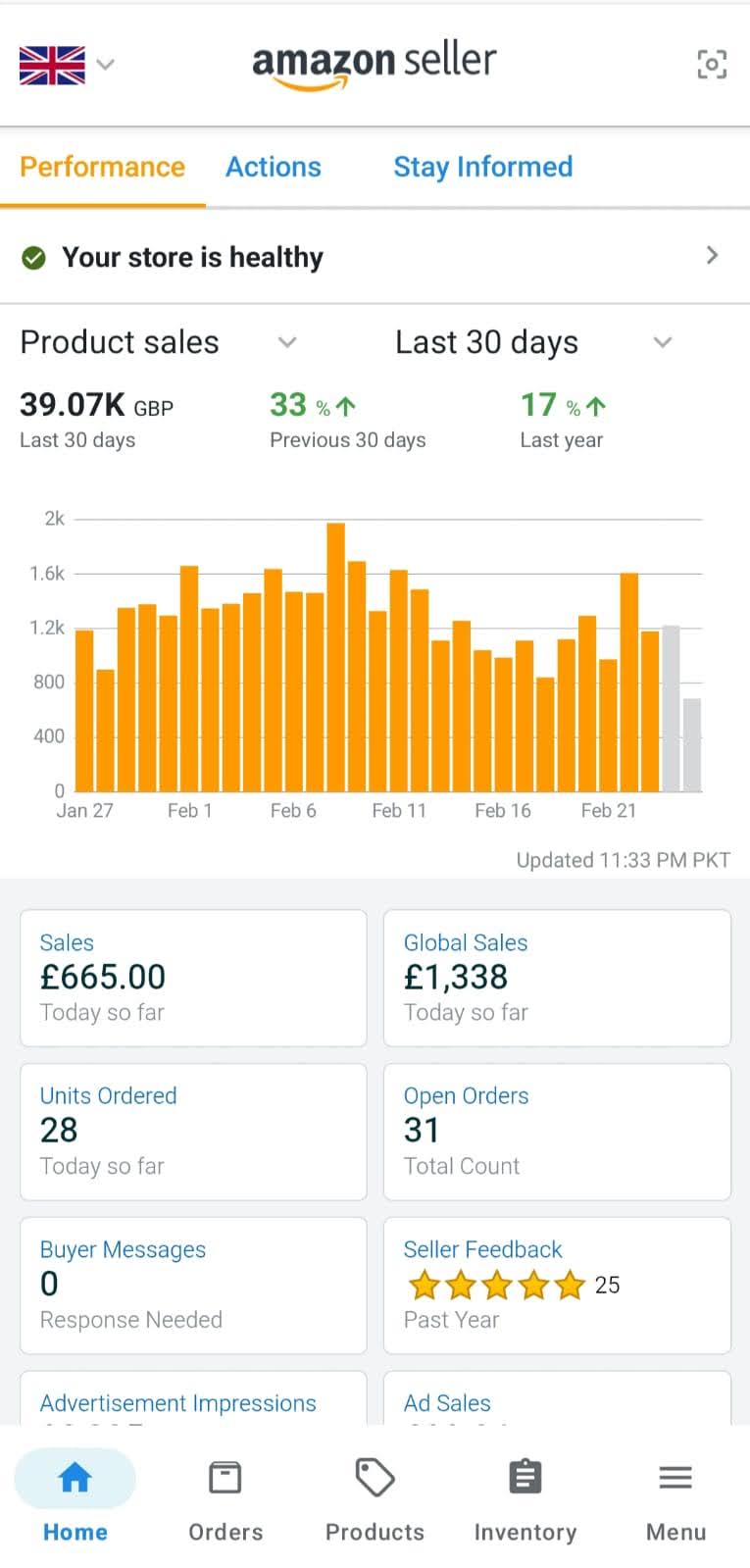Image resolution: width=750 pixels, height=1568 pixels.
Task: Open Orders from the bottom navigation
Action: [225, 1495]
